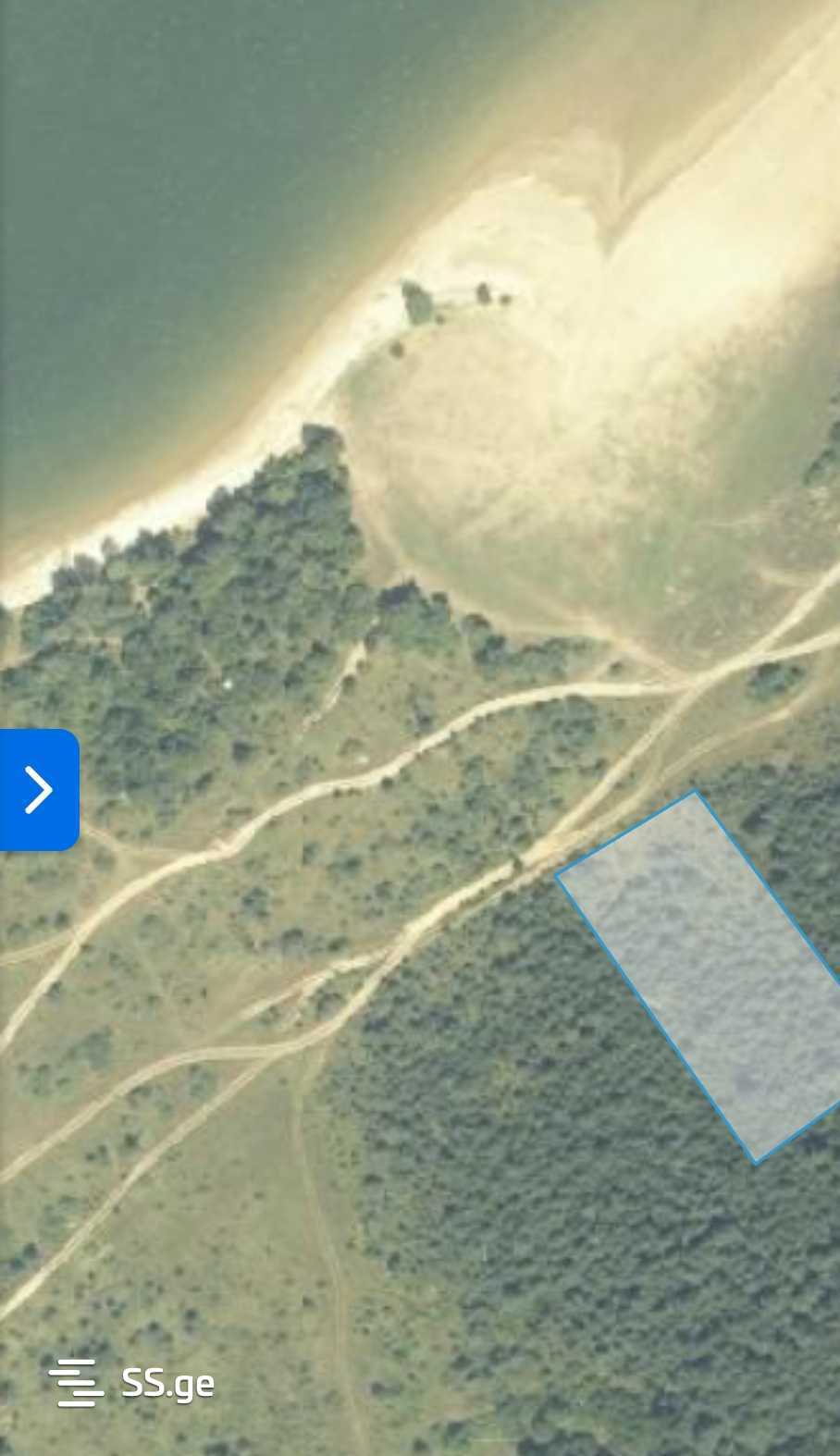Expand the side panel with the blue arrow
Viewport: 840px width, 1456px height.
pyautogui.click(x=38, y=789)
